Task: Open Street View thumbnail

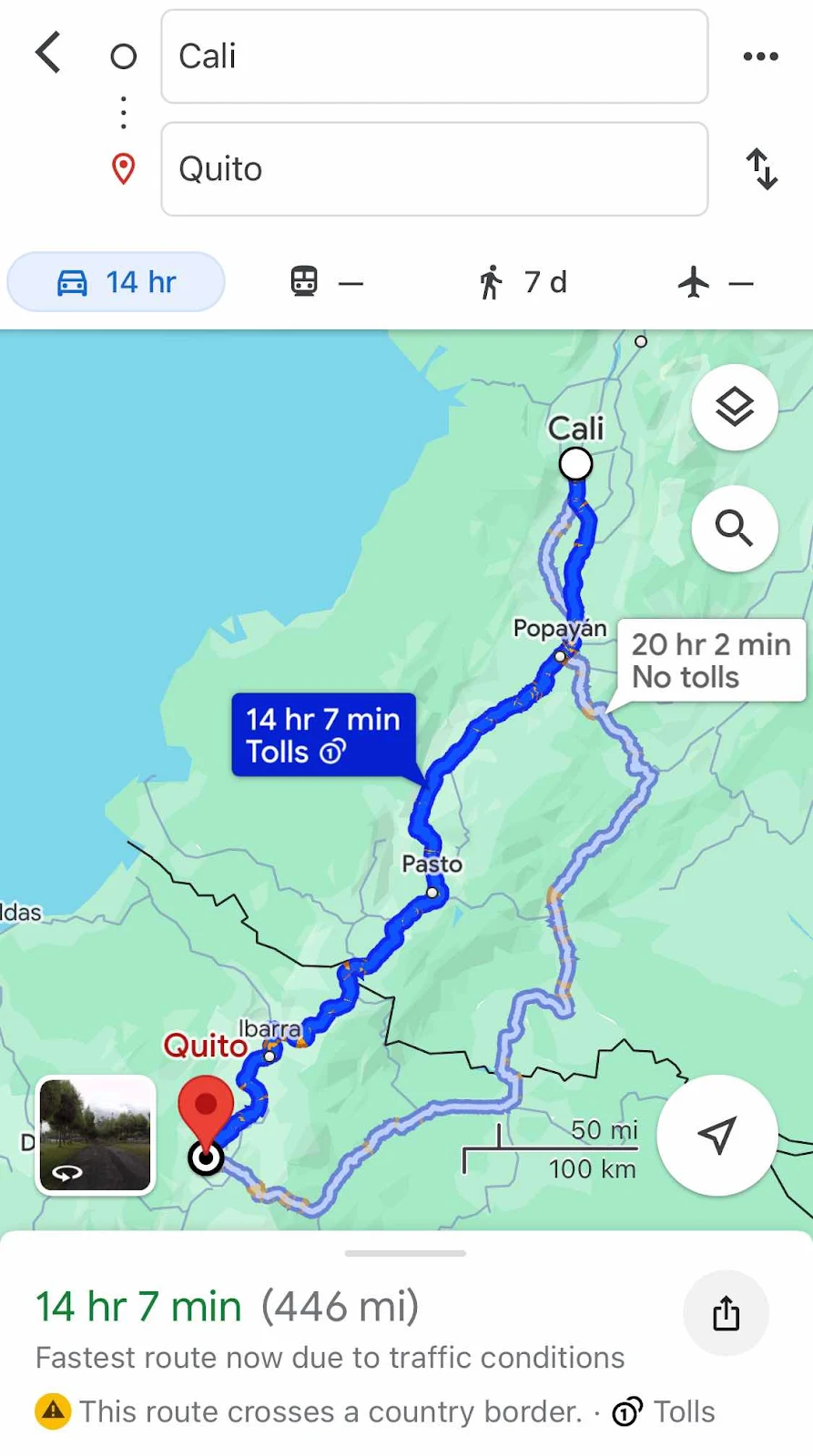Action: [x=96, y=1135]
